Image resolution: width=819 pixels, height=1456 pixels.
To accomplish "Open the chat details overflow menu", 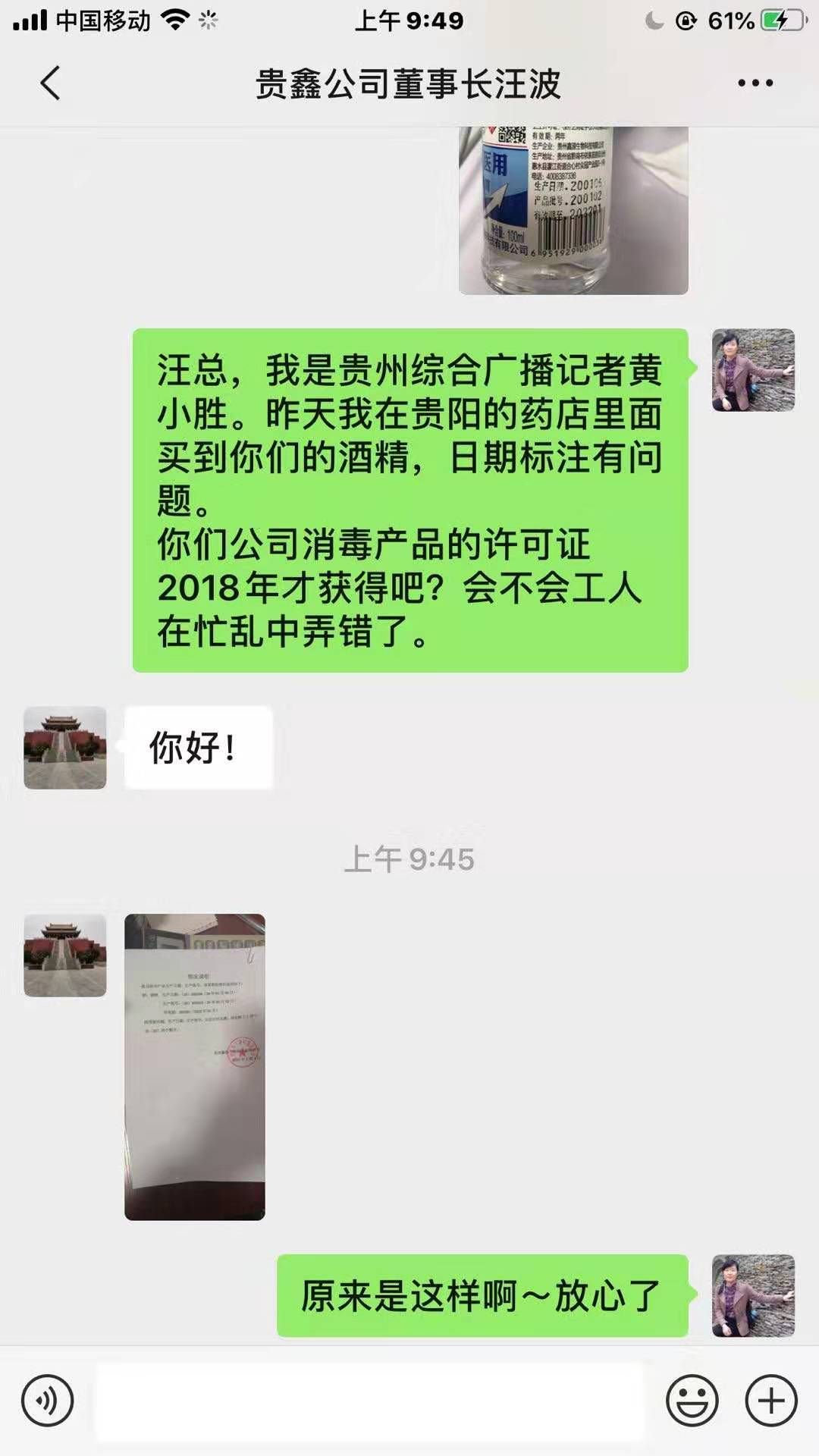I will point(755,83).
